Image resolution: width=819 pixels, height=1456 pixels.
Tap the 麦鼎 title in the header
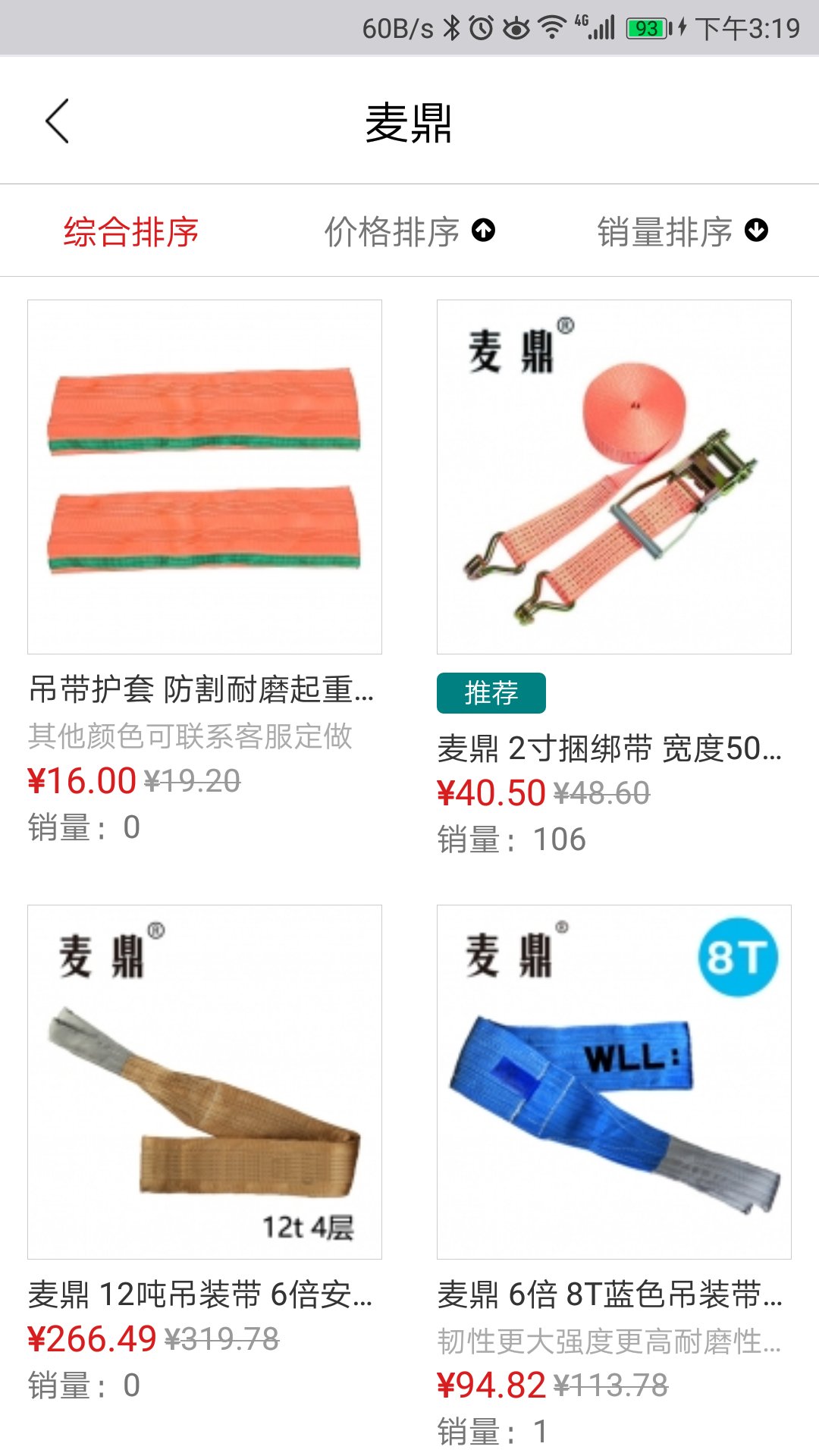point(409,121)
